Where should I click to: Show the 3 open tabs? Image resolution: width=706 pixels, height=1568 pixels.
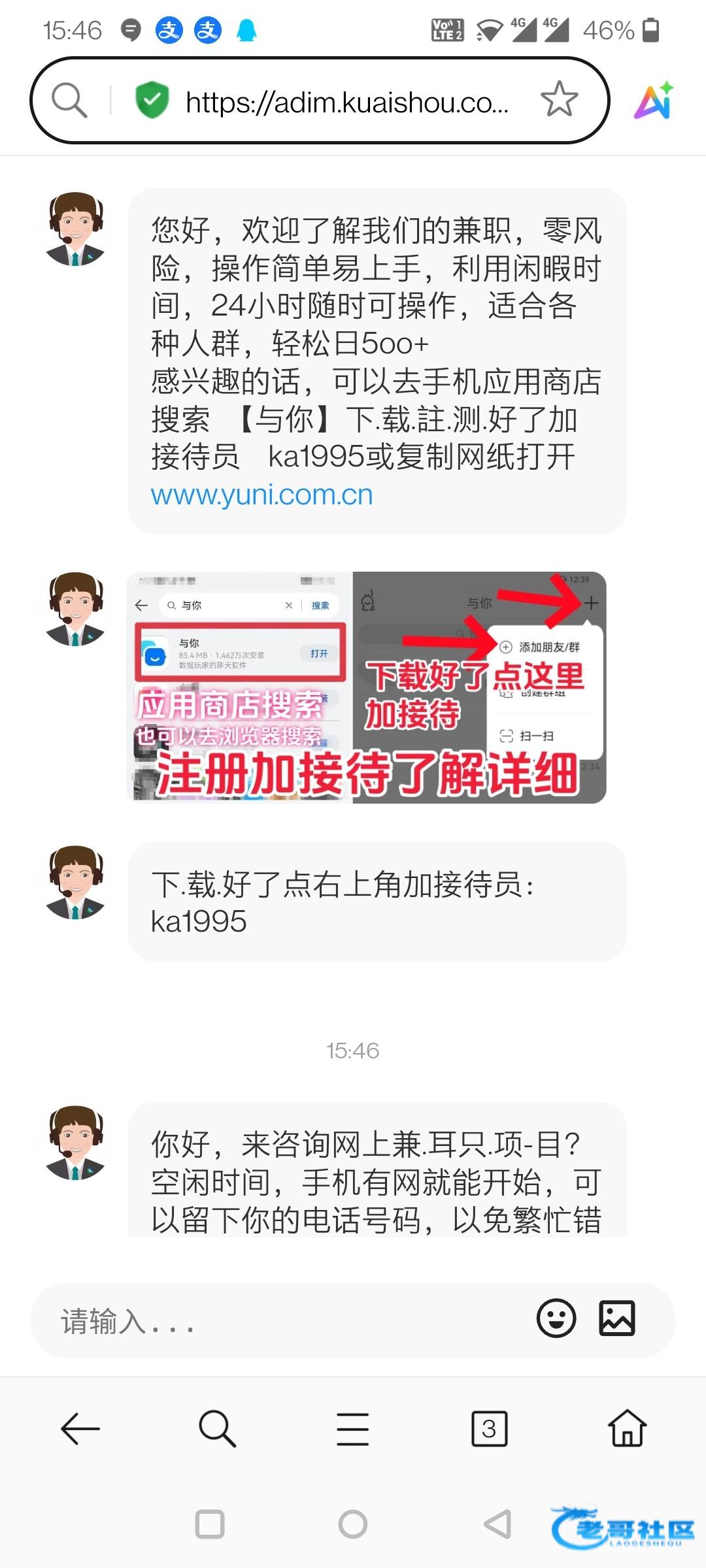coord(489,1429)
